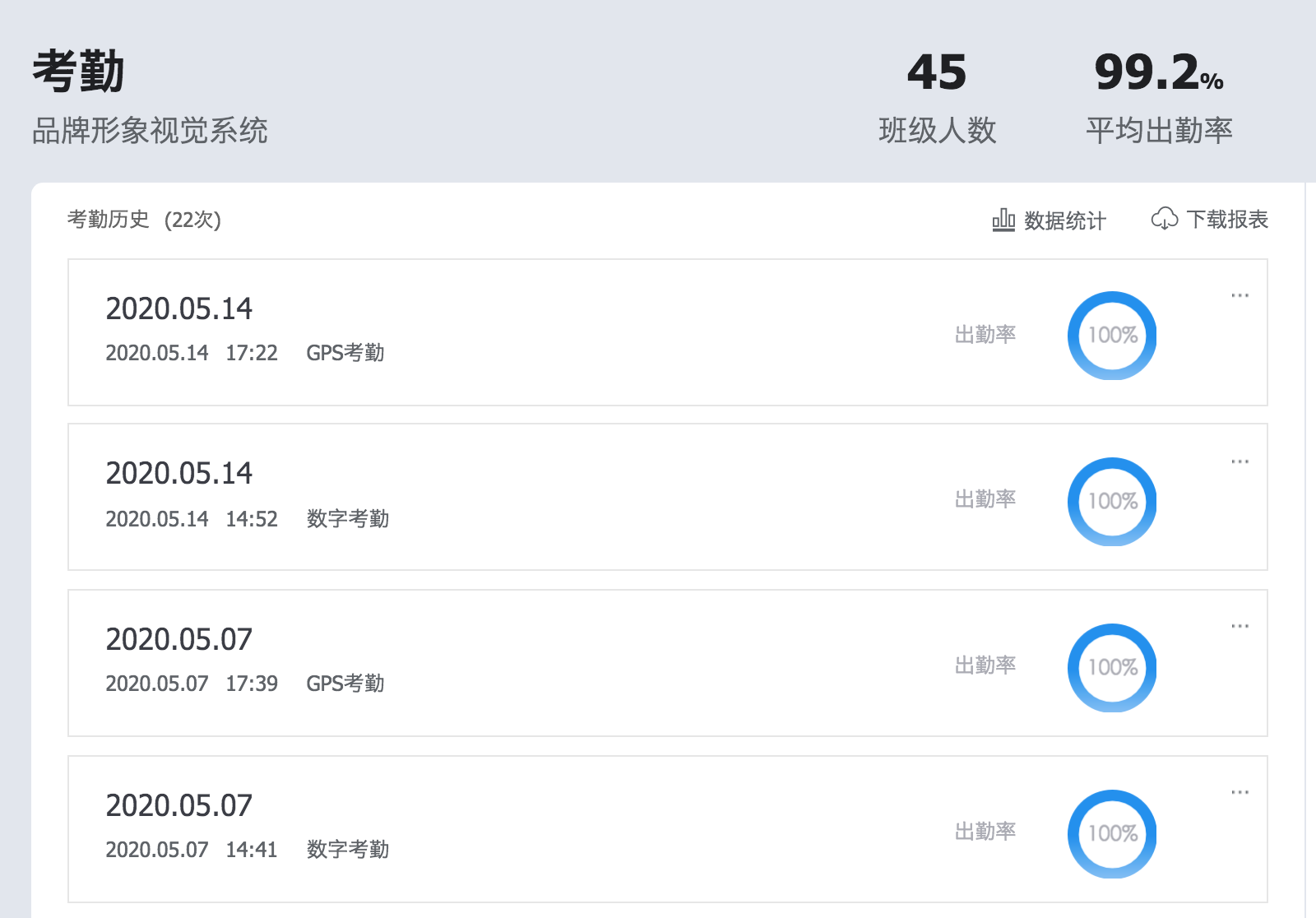Tap 下载报表 to download the report
This screenshot has width=1316, height=918.
point(1210,219)
